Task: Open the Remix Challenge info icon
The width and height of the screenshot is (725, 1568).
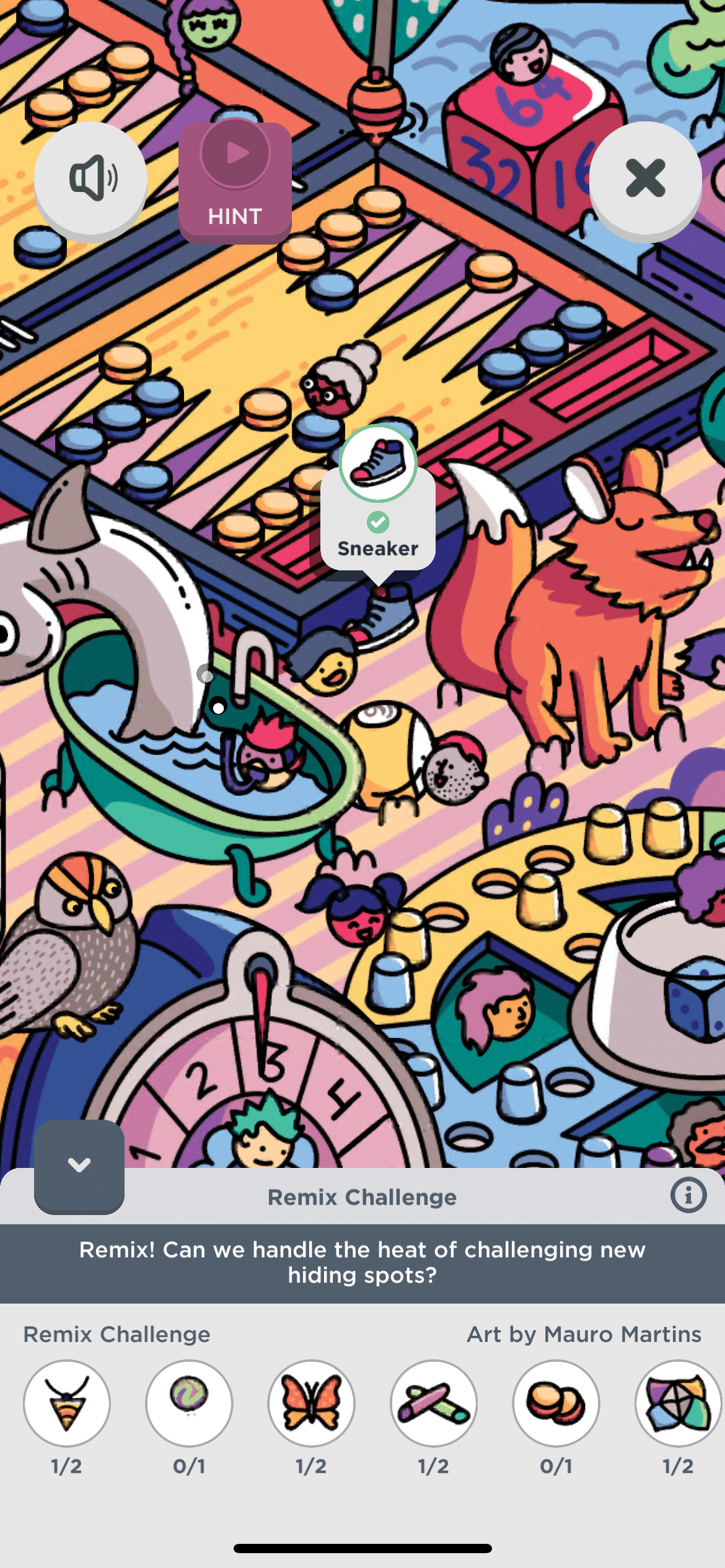Action: pyautogui.click(x=688, y=1195)
